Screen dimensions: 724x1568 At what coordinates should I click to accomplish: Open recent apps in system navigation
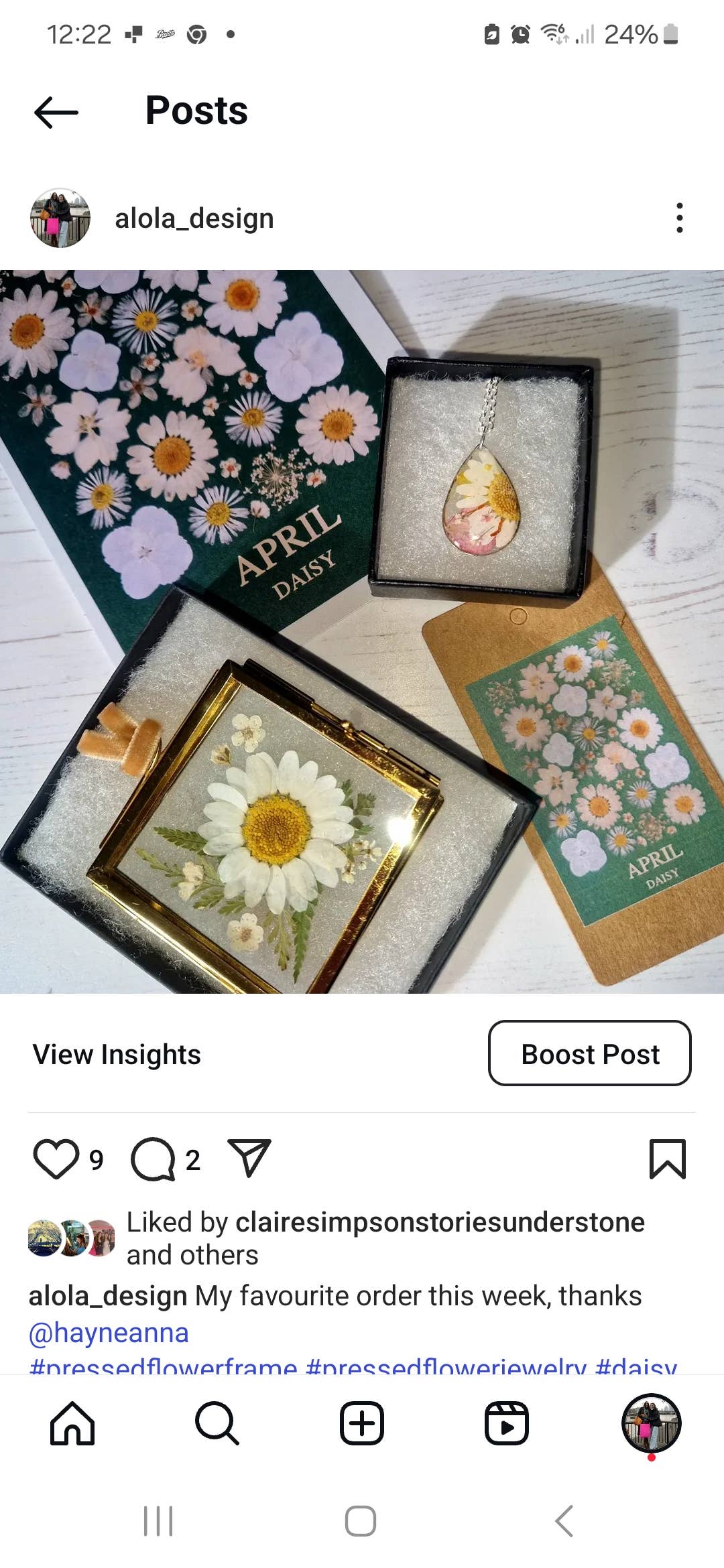[158, 1521]
